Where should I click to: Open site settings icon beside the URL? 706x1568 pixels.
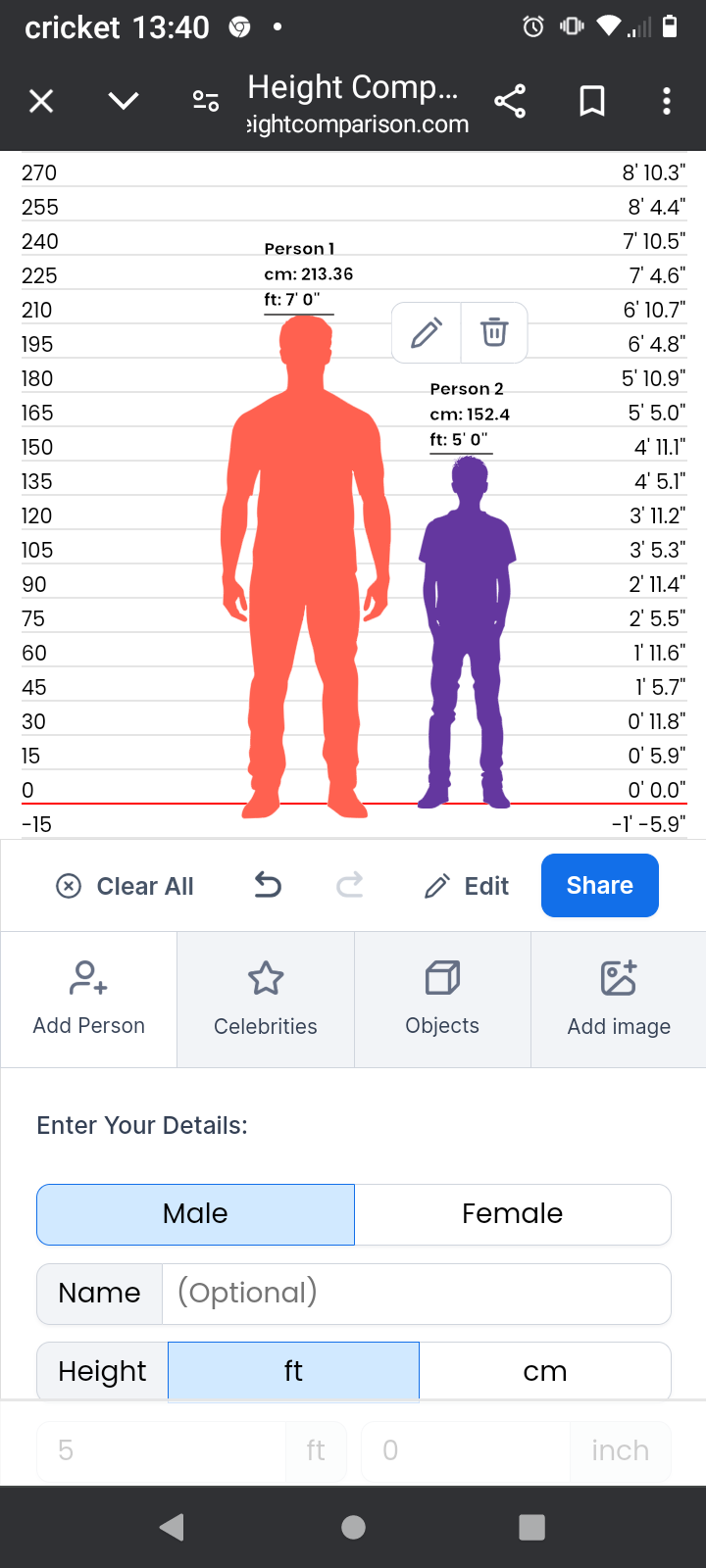(x=206, y=101)
